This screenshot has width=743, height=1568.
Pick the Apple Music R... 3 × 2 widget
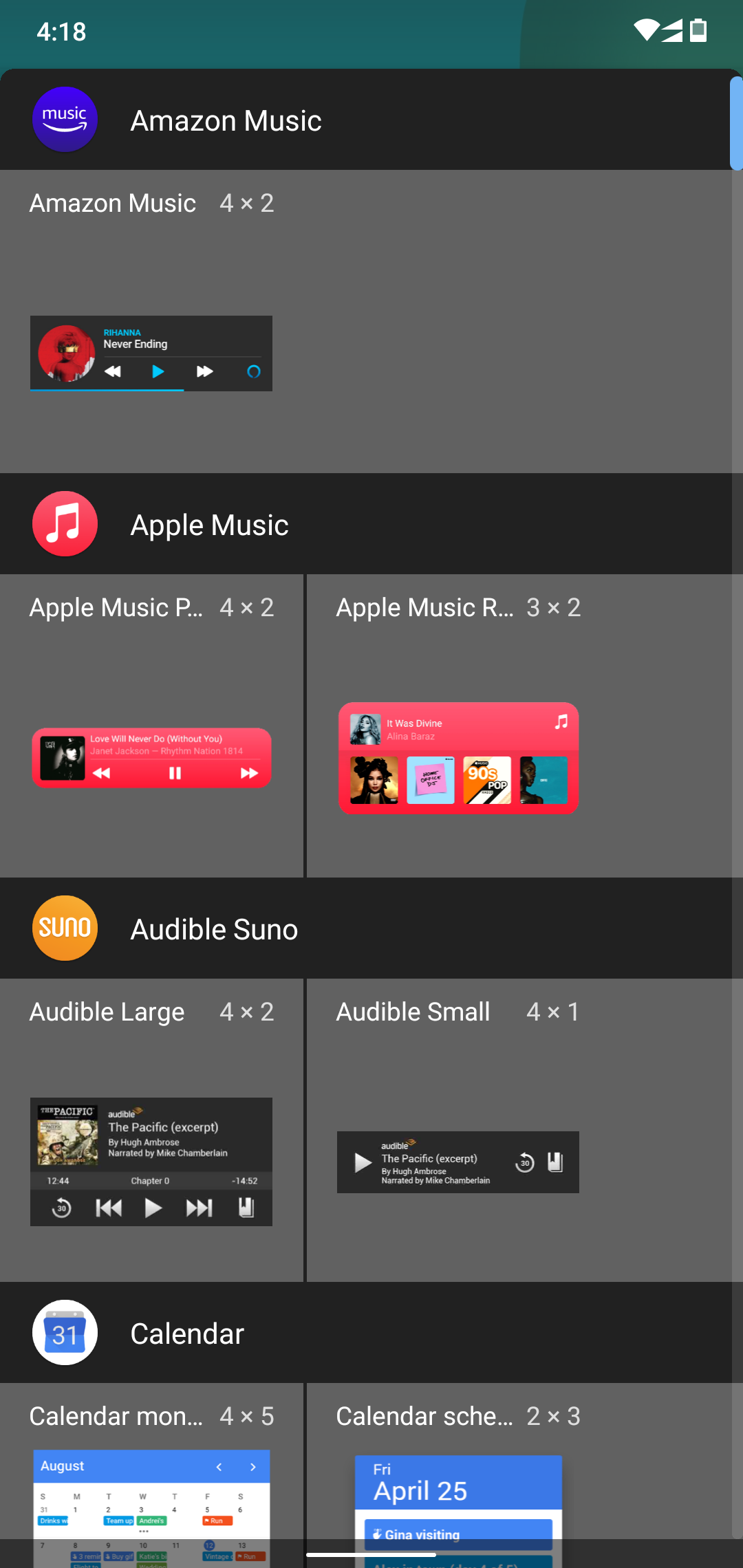point(458,726)
